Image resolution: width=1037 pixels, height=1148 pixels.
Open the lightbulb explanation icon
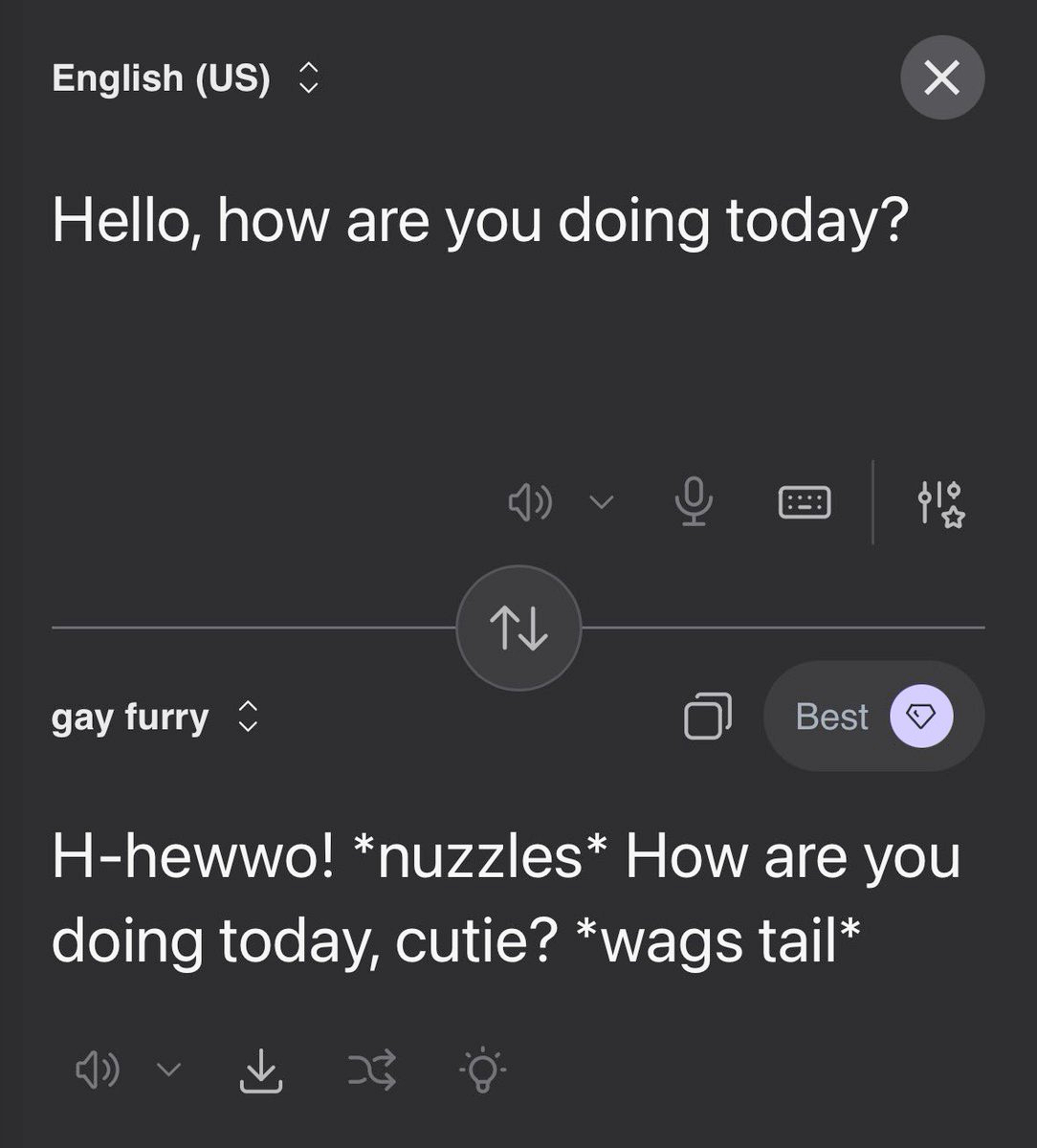click(482, 1070)
